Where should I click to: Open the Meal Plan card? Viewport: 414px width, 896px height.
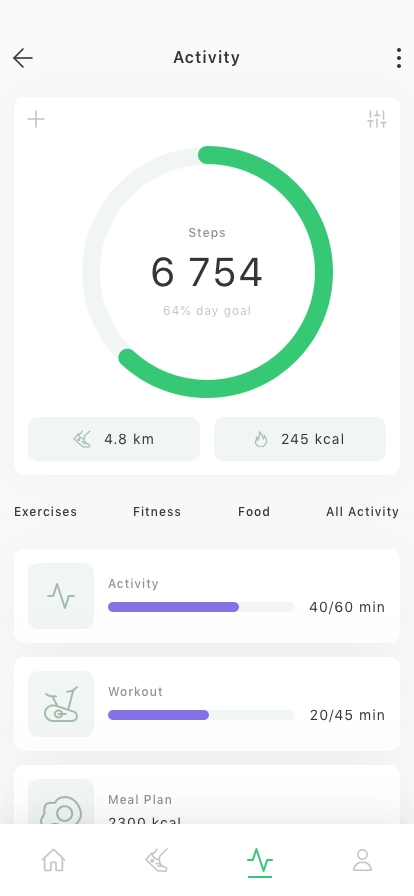pos(207,795)
